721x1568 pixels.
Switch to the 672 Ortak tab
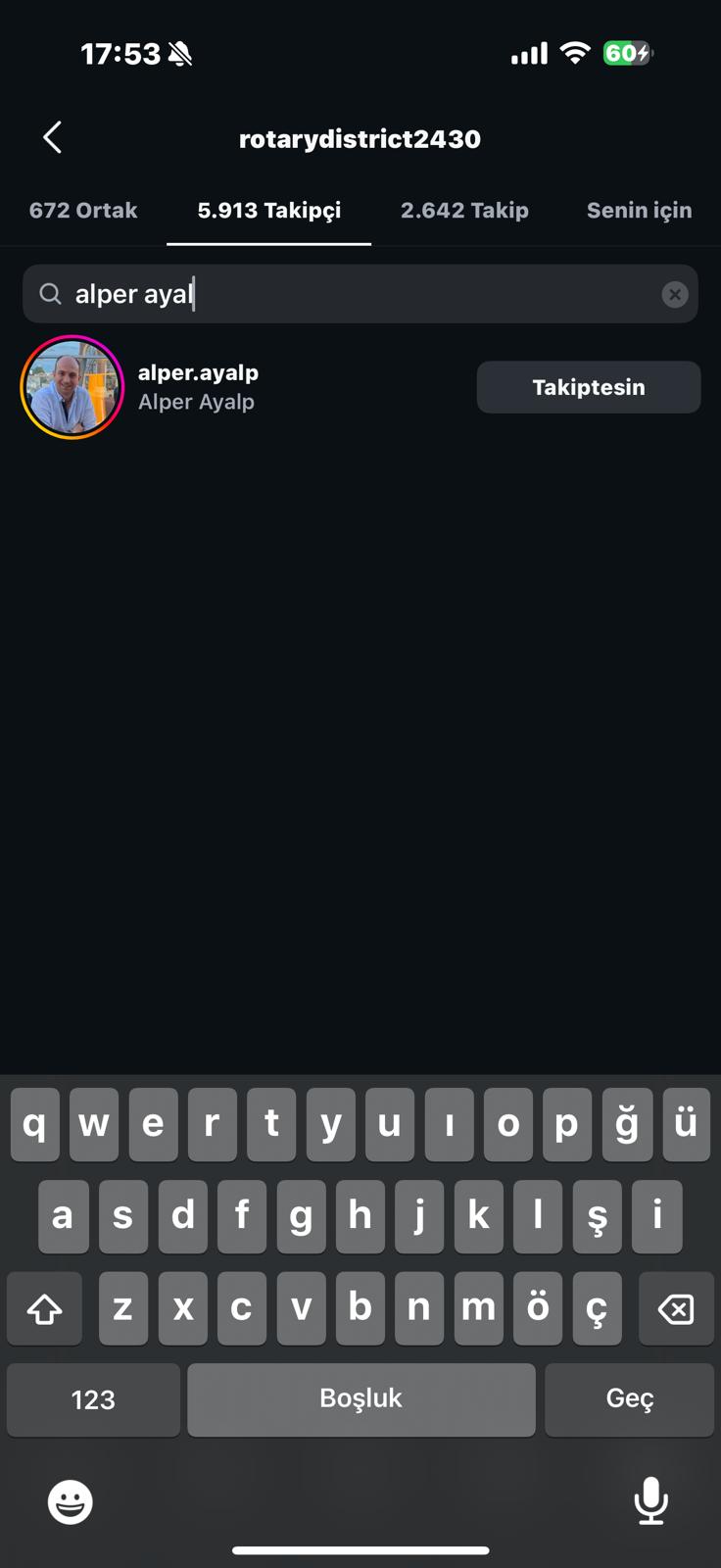pyautogui.click(x=83, y=211)
